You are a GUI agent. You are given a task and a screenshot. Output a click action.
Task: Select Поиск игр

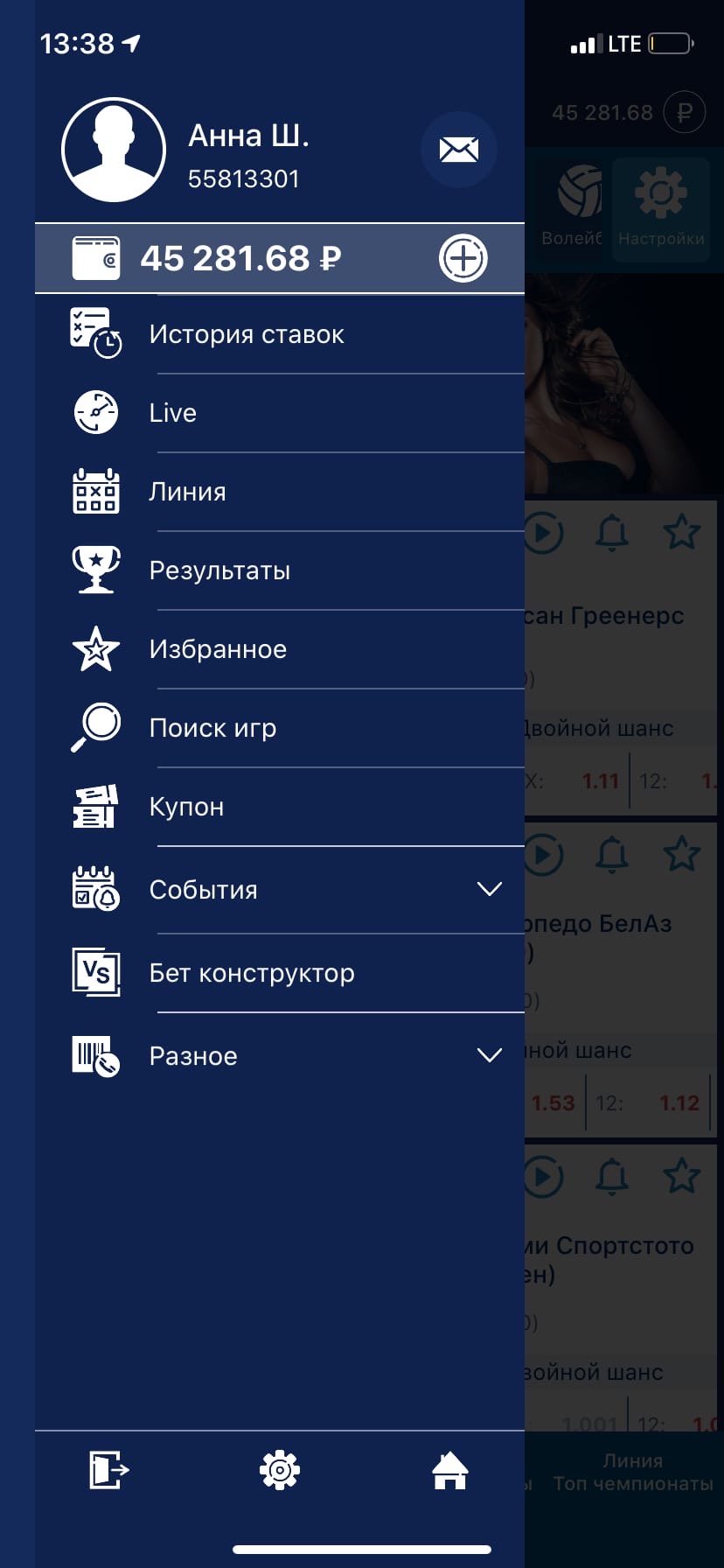pyautogui.click(x=212, y=728)
